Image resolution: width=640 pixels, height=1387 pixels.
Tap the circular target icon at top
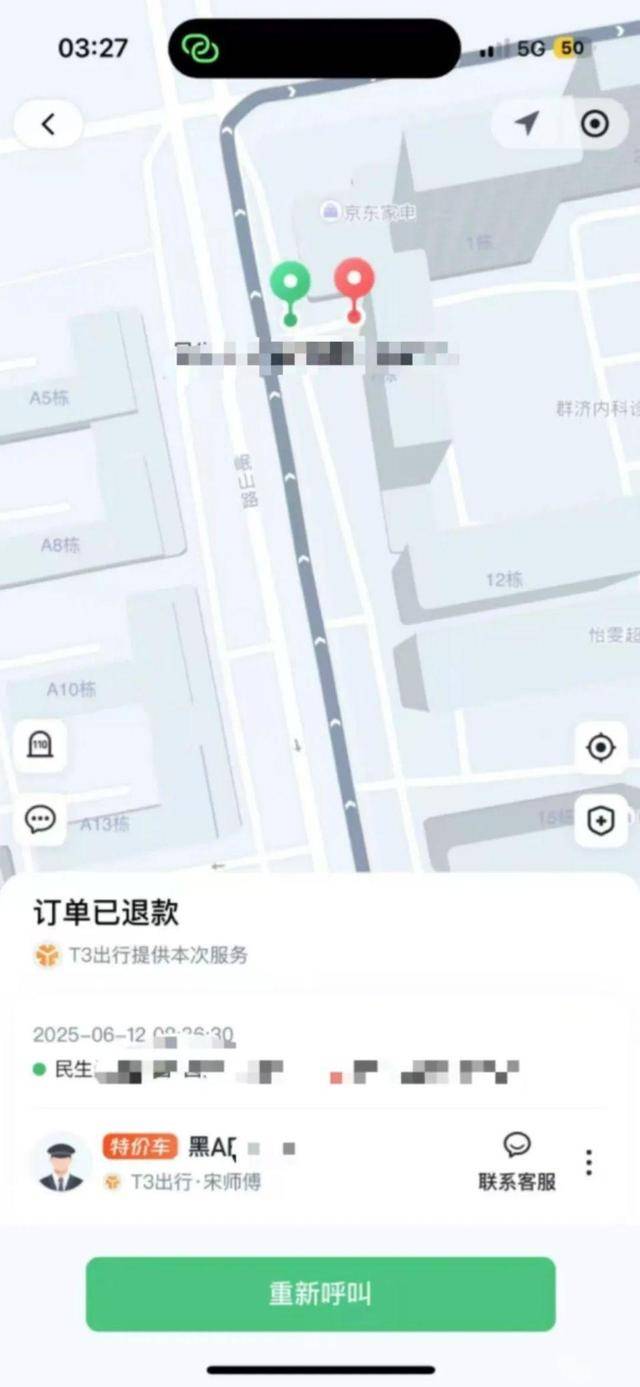[x=595, y=123]
